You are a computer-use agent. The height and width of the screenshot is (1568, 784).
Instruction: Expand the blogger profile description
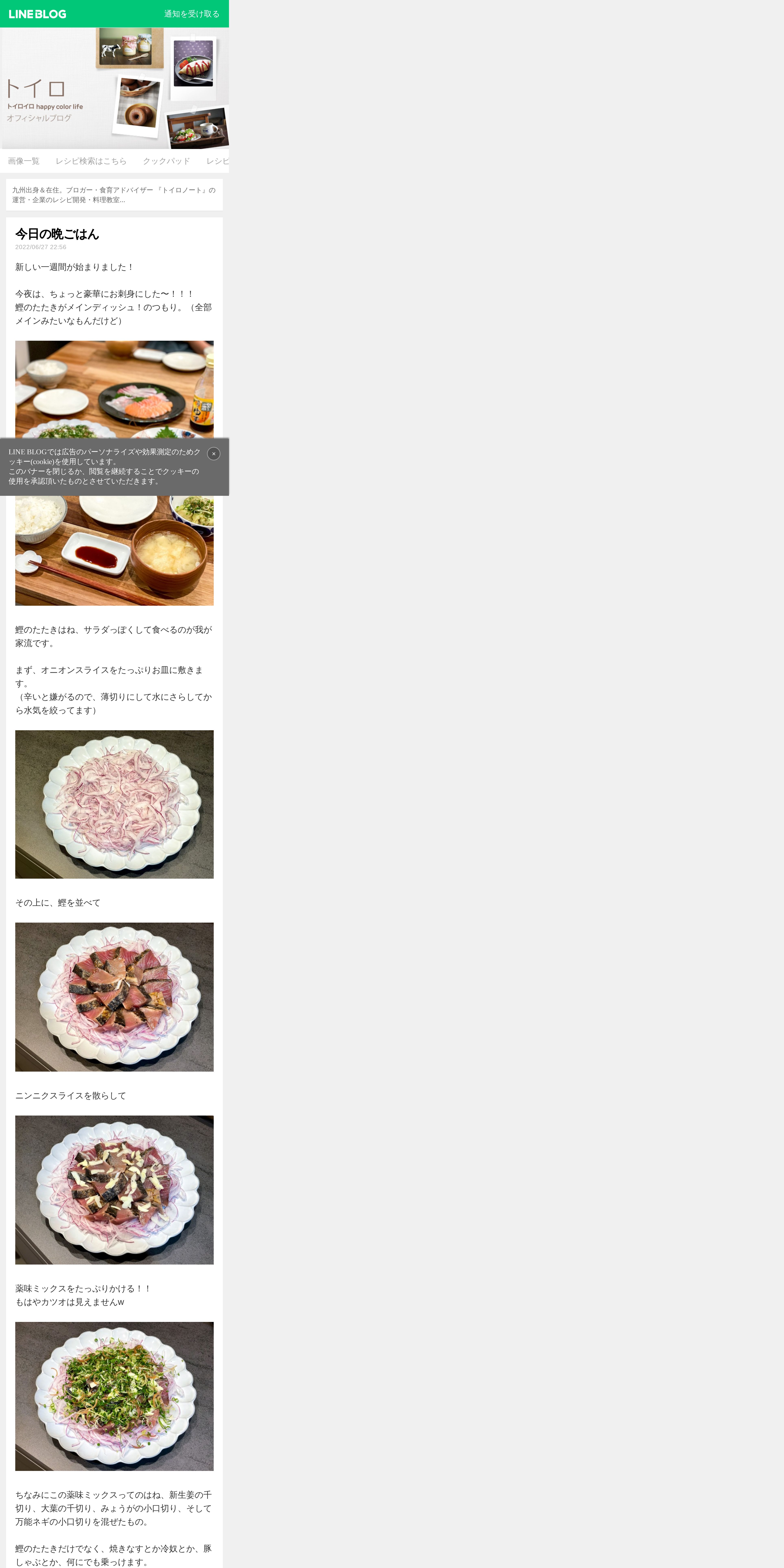(114, 195)
